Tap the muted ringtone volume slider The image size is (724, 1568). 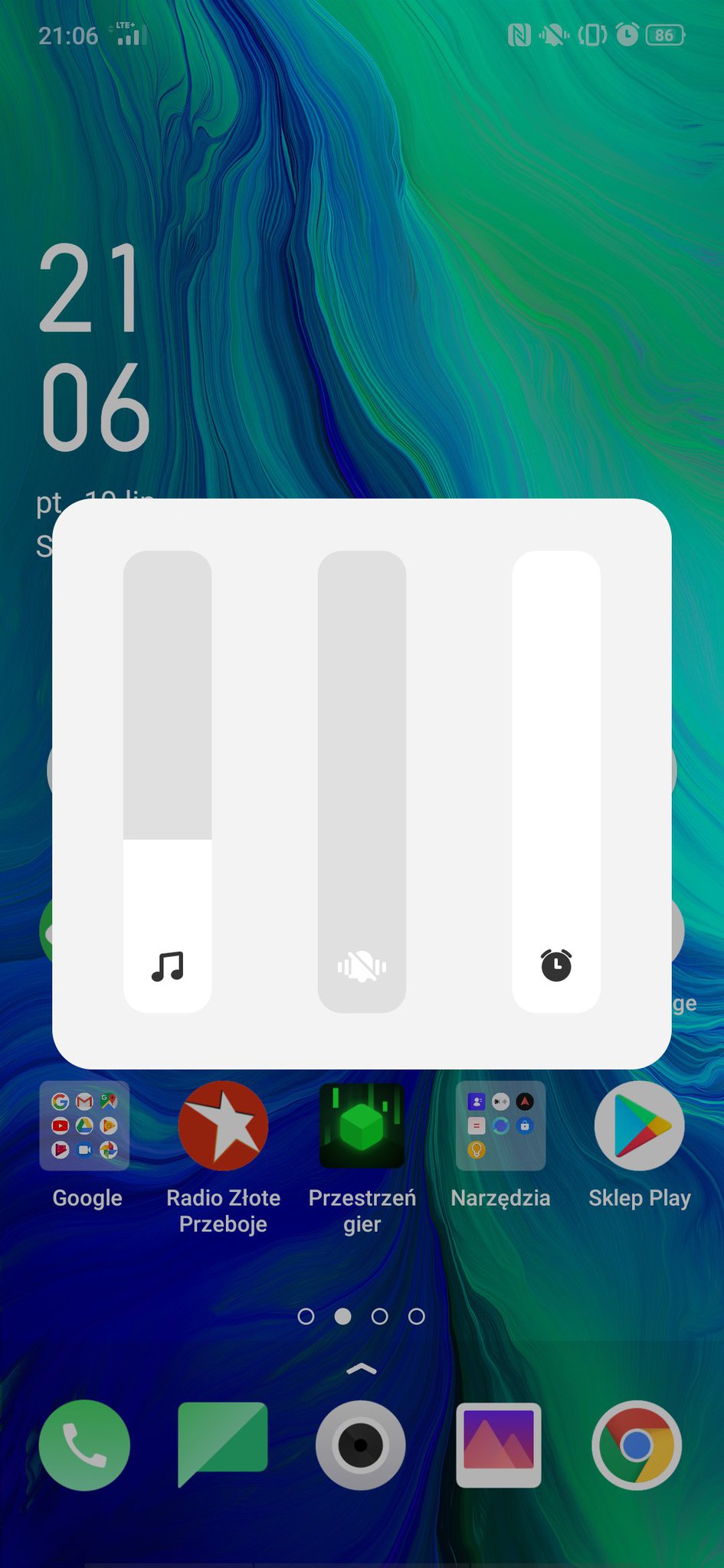pos(362,781)
